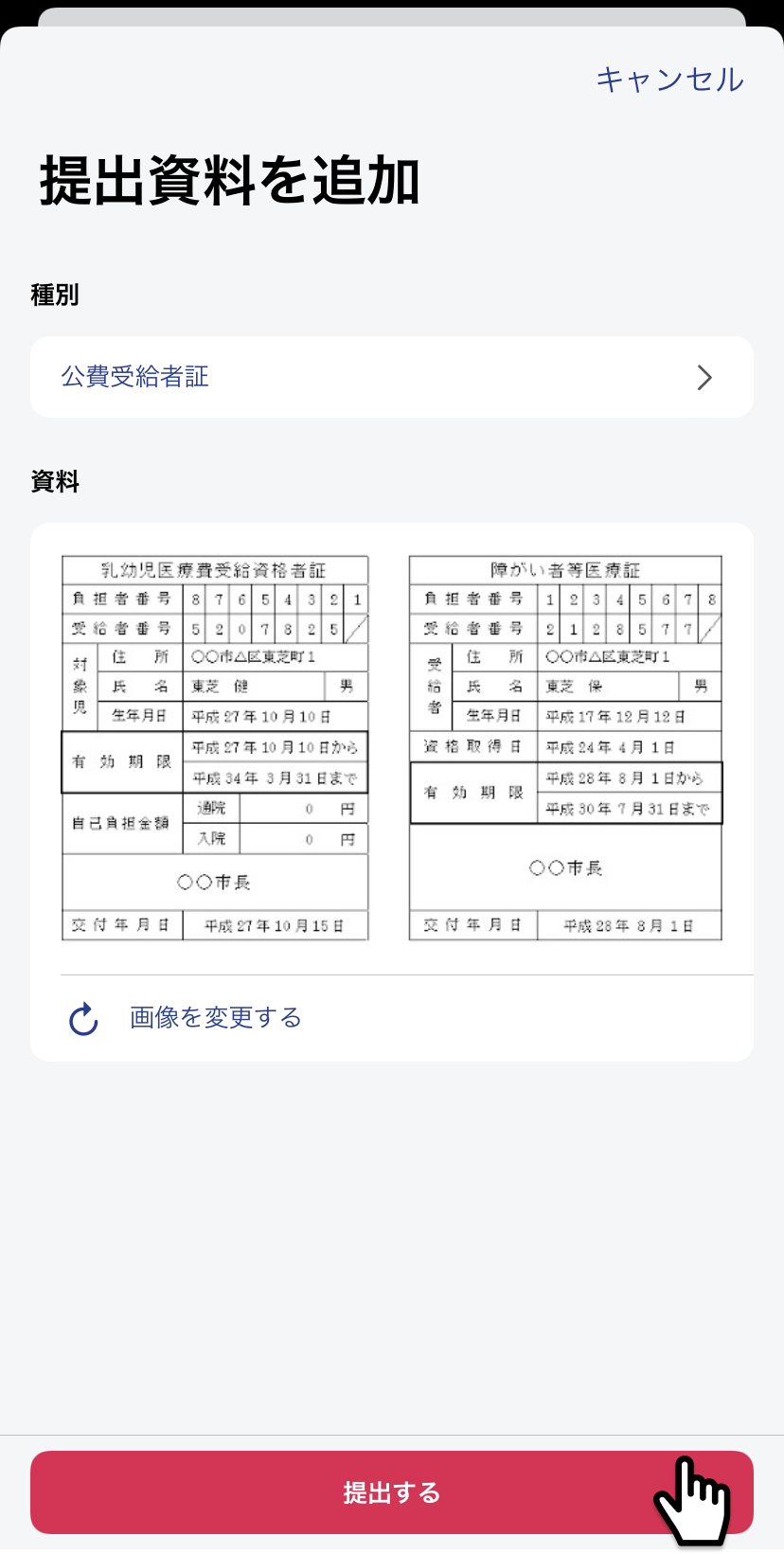This screenshot has width=784, height=1554.
Task: Tap 画像を変更する to replace the image
Action: (x=216, y=1018)
